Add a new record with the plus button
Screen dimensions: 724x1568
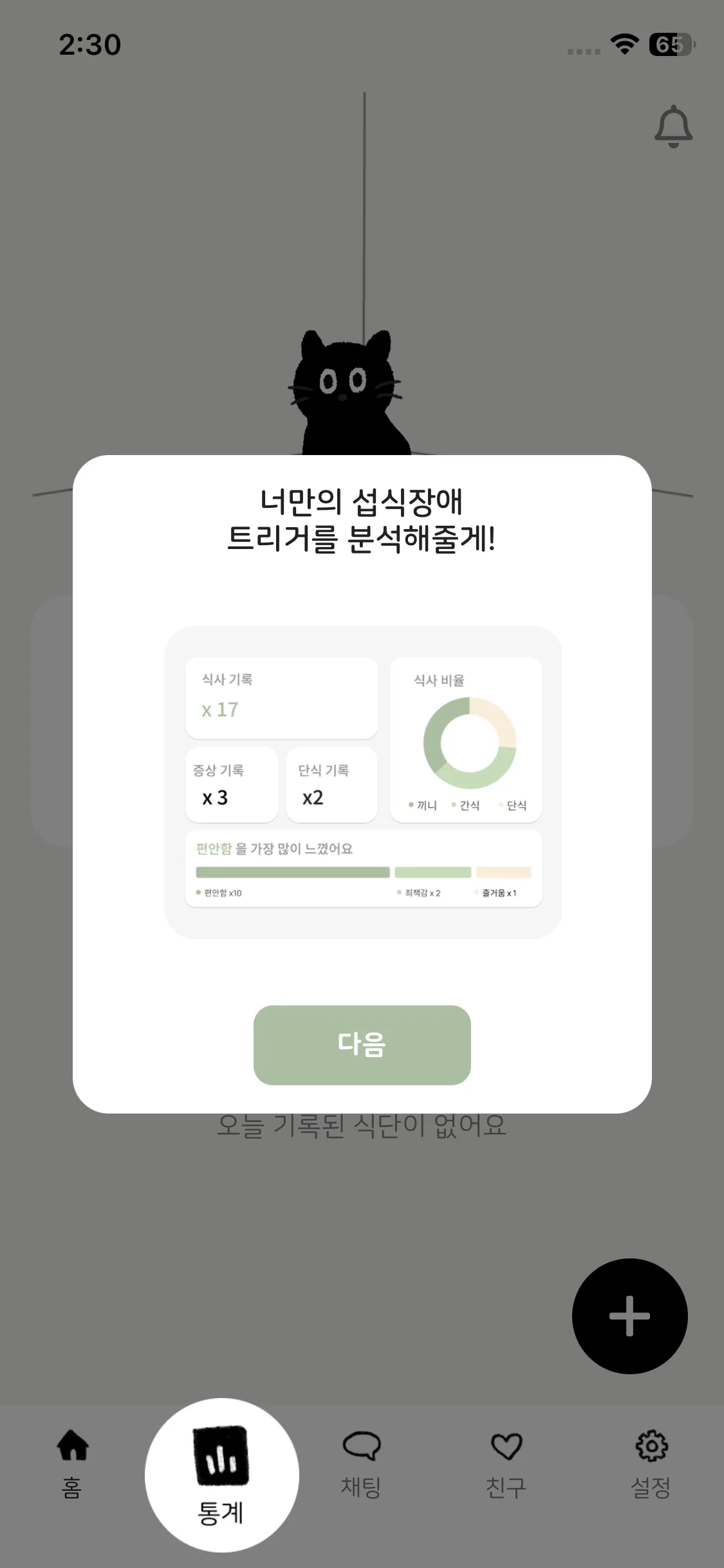tap(629, 1316)
